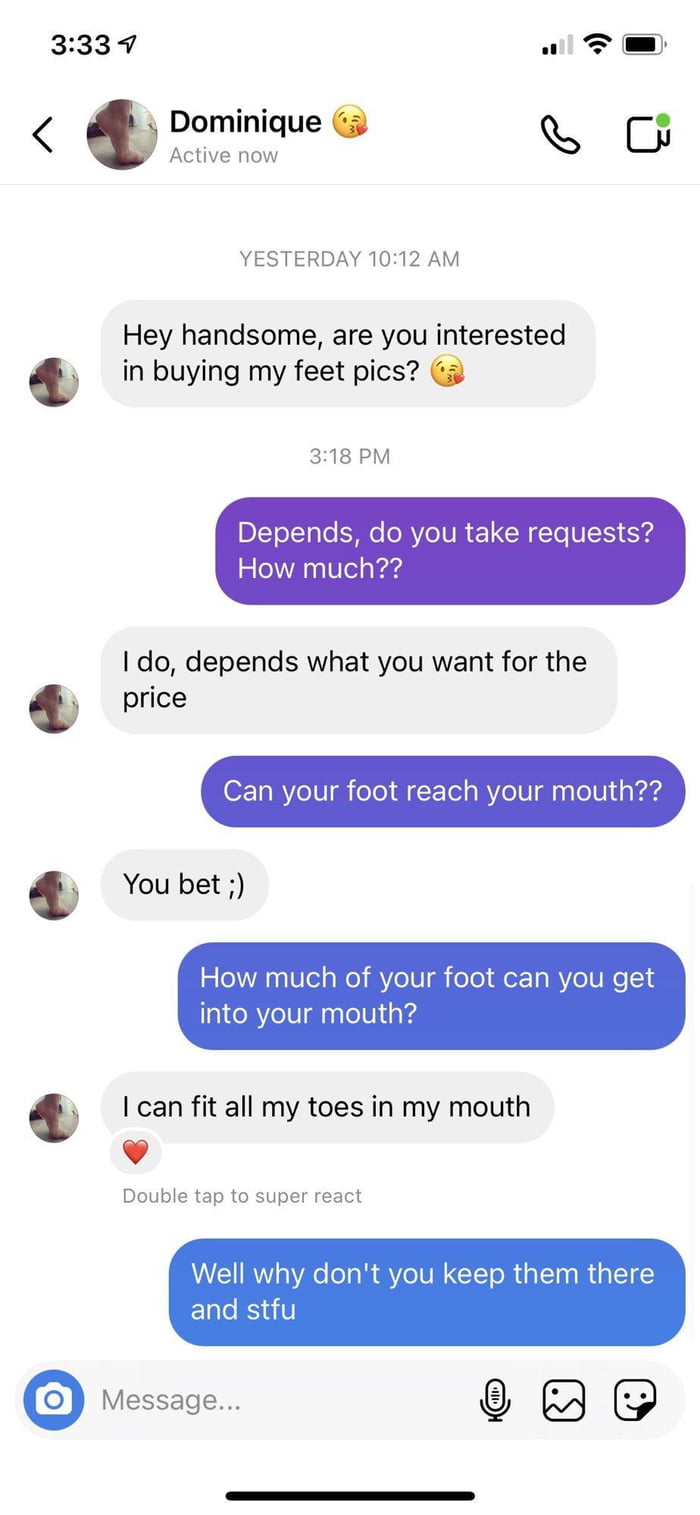
Task: Record a voice message with the microphone
Action: click(495, 1399)
